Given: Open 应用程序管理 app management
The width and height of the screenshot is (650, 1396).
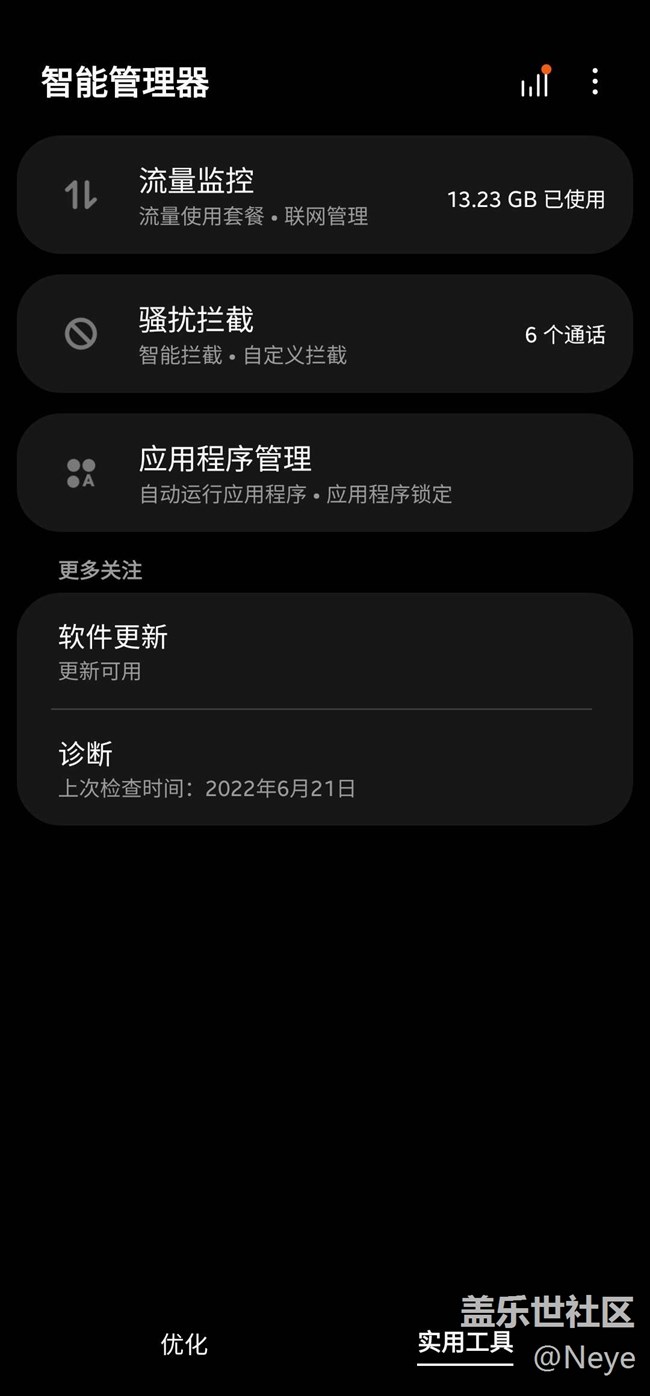Looking at the screenshot, I should 324,473.
